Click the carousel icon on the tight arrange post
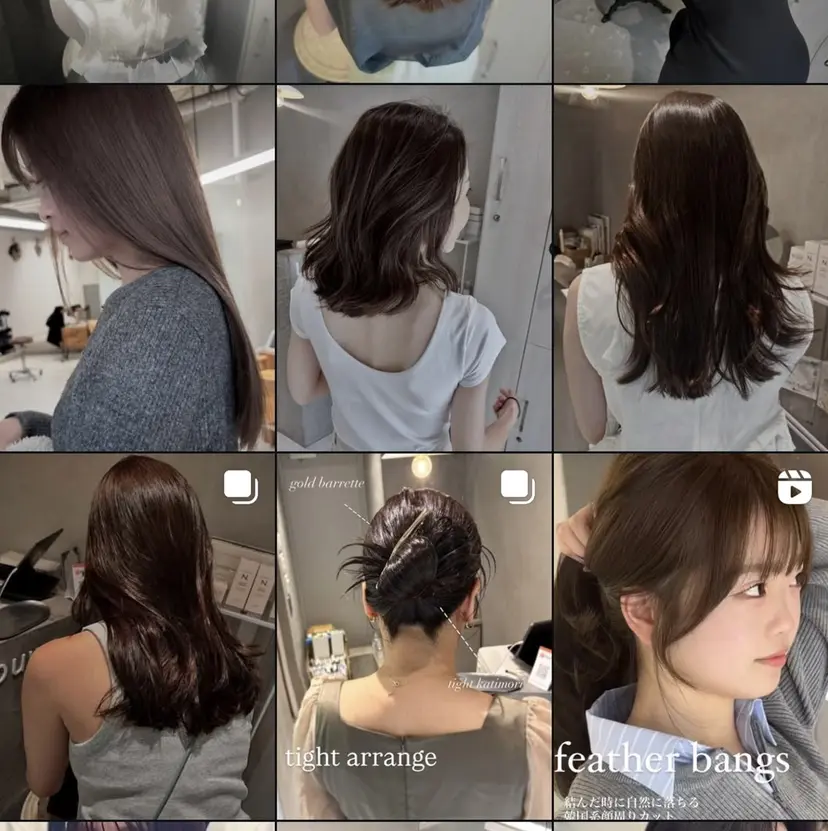828x831 pixels. pyautogui.click(x=514, y=487)
